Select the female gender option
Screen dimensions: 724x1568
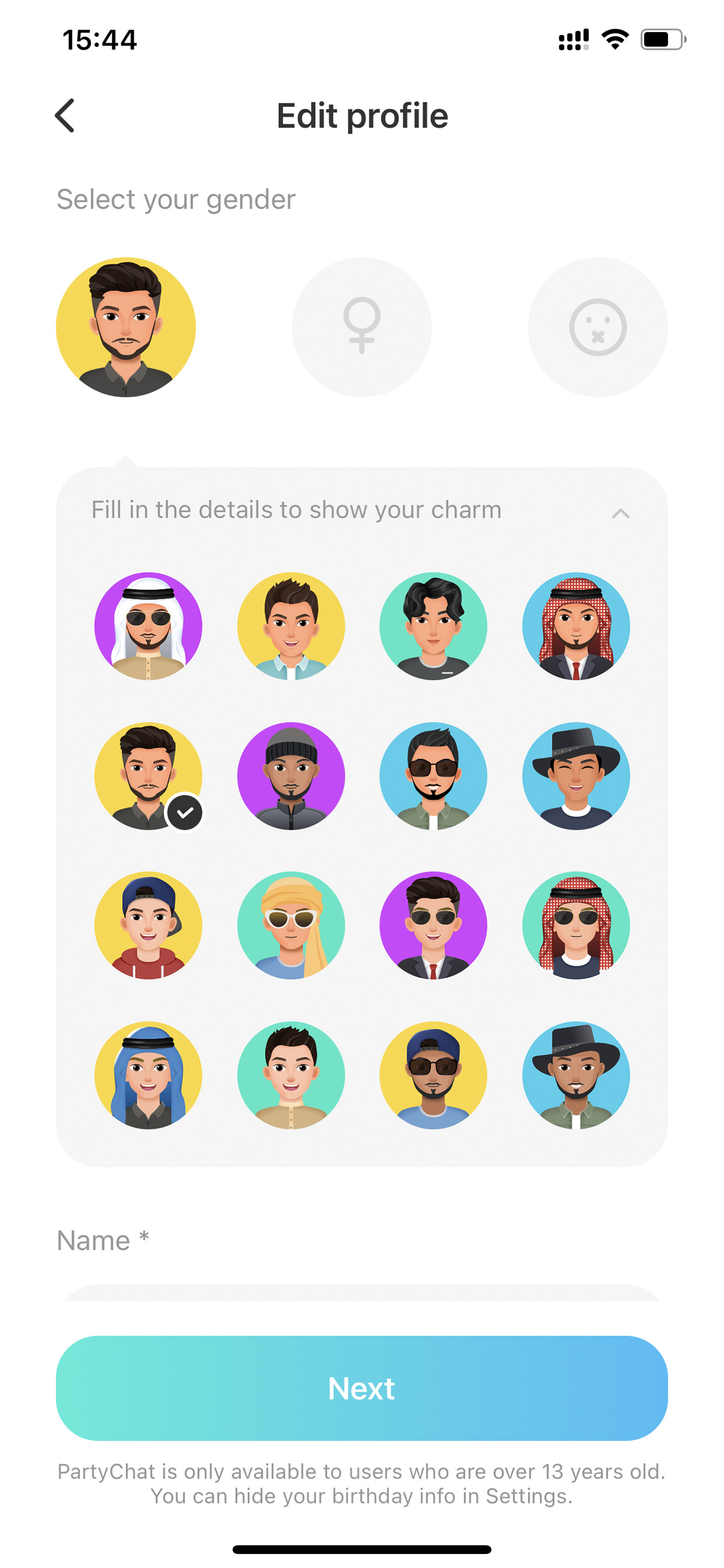tap(362, 328)
